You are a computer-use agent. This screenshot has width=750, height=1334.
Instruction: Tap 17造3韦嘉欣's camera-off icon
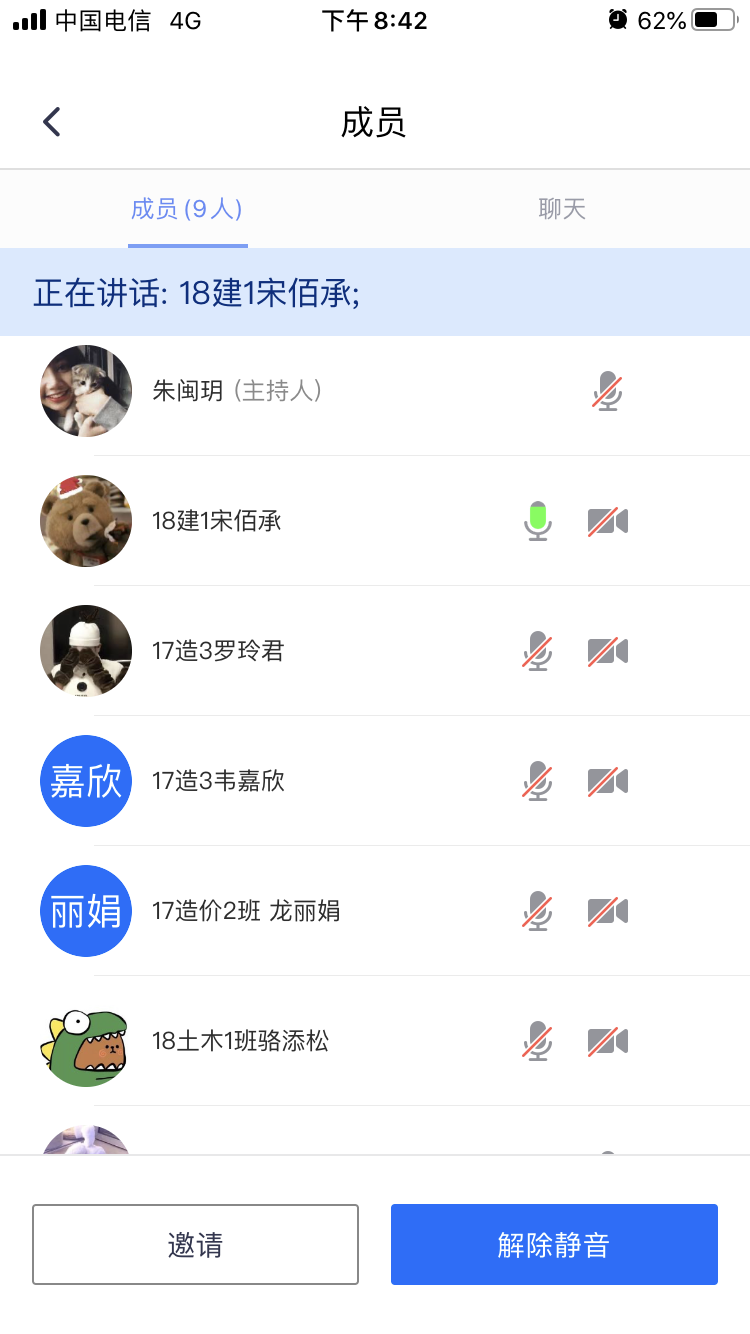pos(607,781)
